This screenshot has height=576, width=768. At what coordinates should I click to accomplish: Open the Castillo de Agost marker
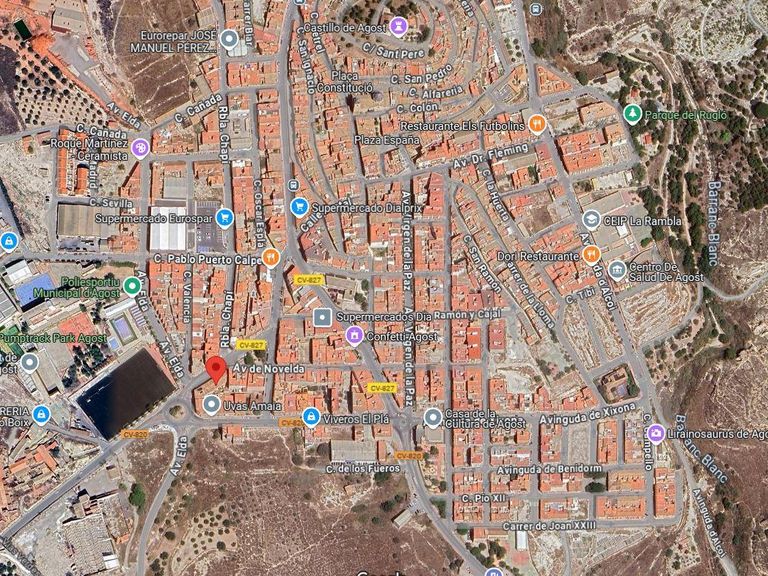tap(400, 24)
